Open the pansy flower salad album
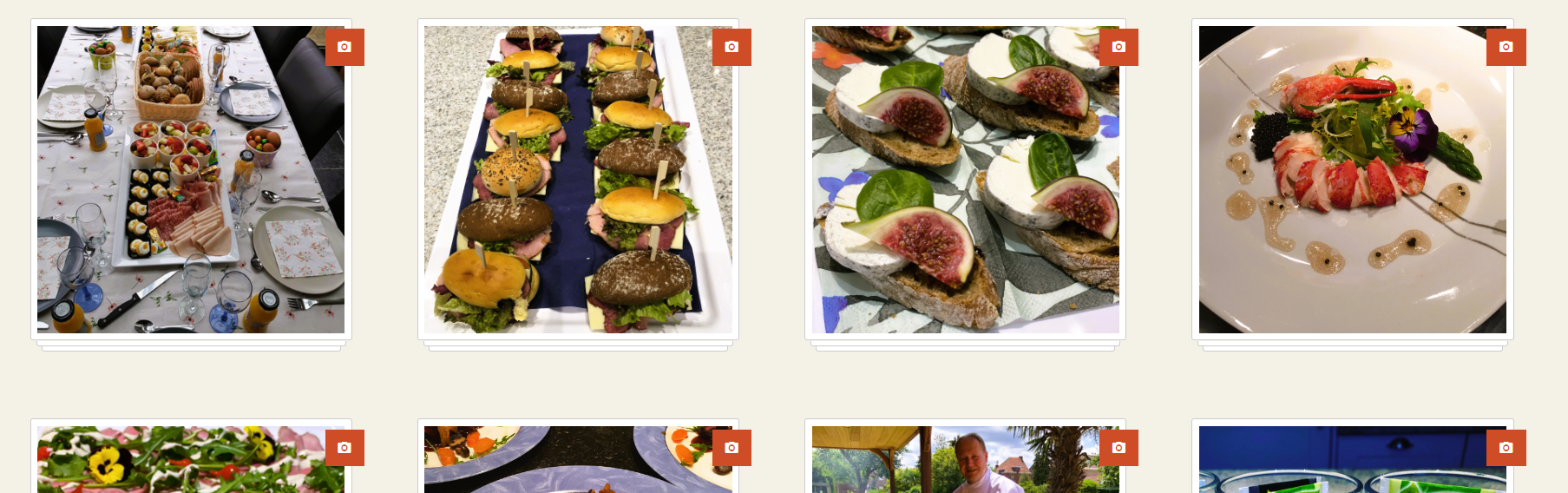This screenshot has height=493, width=1568. click(191, 460)
